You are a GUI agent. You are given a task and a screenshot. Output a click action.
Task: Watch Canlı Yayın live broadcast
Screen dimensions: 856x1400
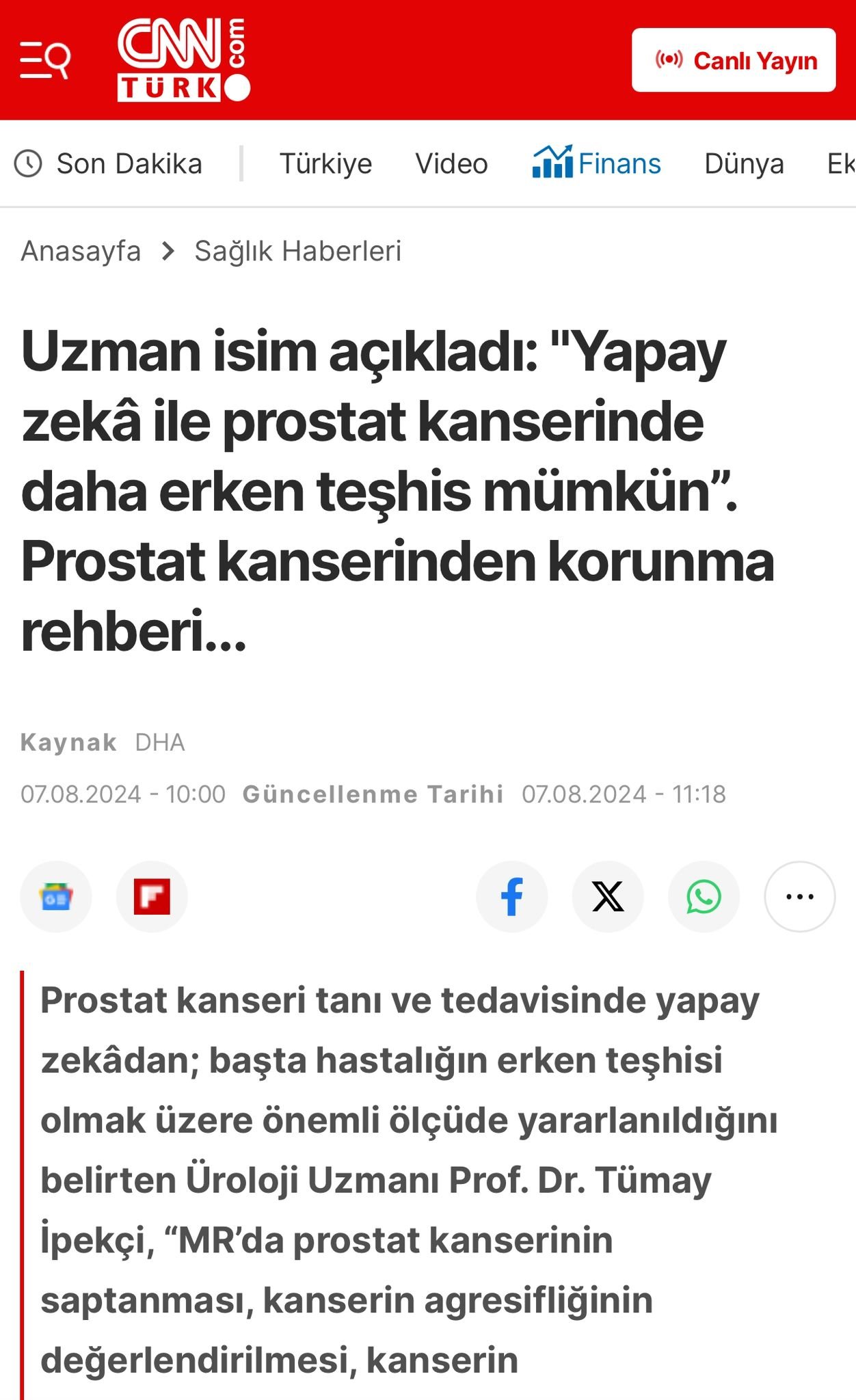(734, 60)
